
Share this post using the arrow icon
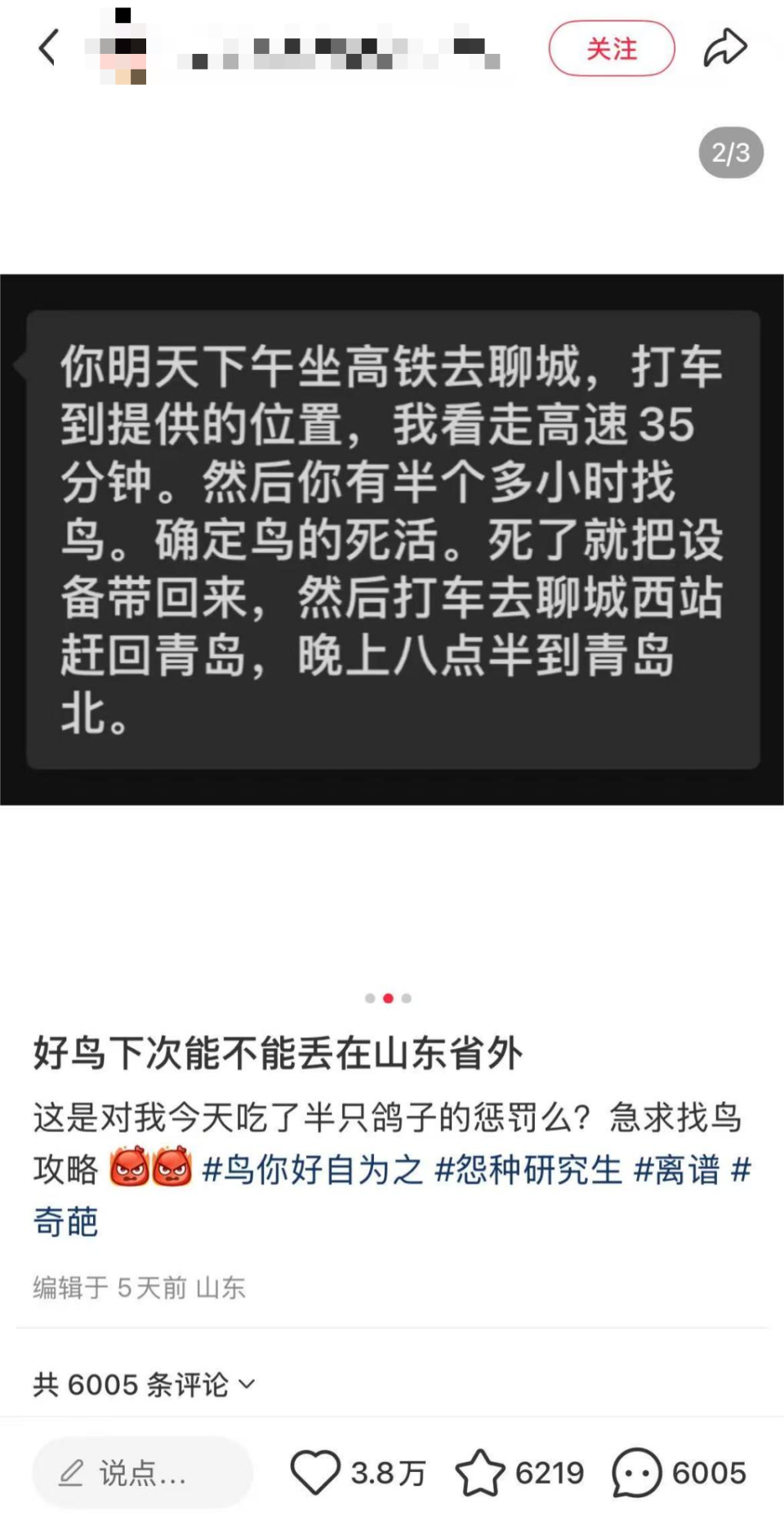pyautogui.click(x=725, y=47)
